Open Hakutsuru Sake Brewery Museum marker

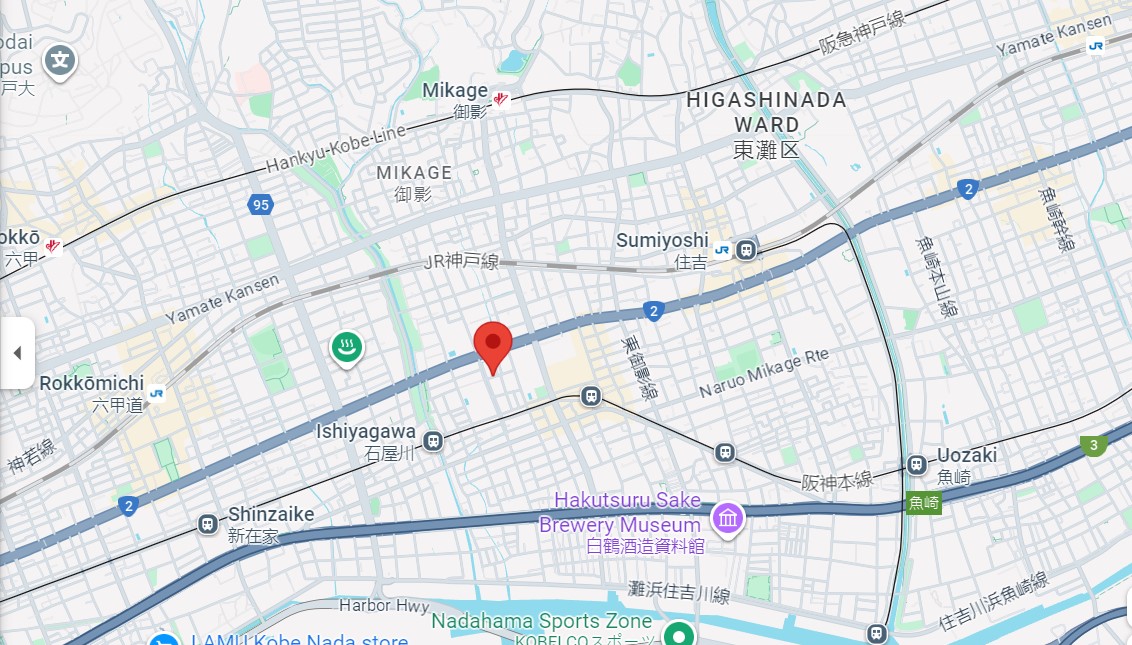point(727,518)
